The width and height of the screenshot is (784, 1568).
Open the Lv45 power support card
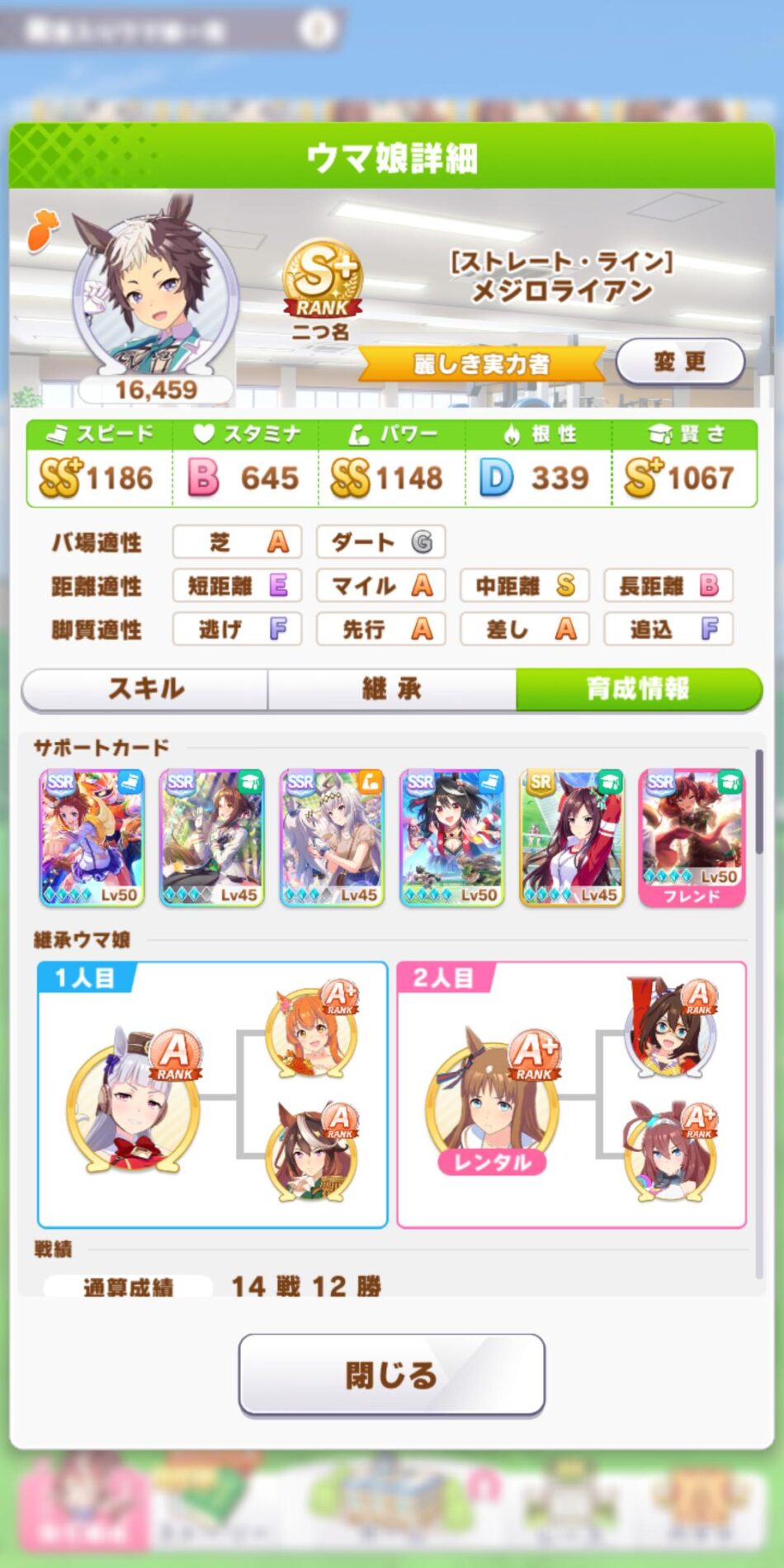332,838
